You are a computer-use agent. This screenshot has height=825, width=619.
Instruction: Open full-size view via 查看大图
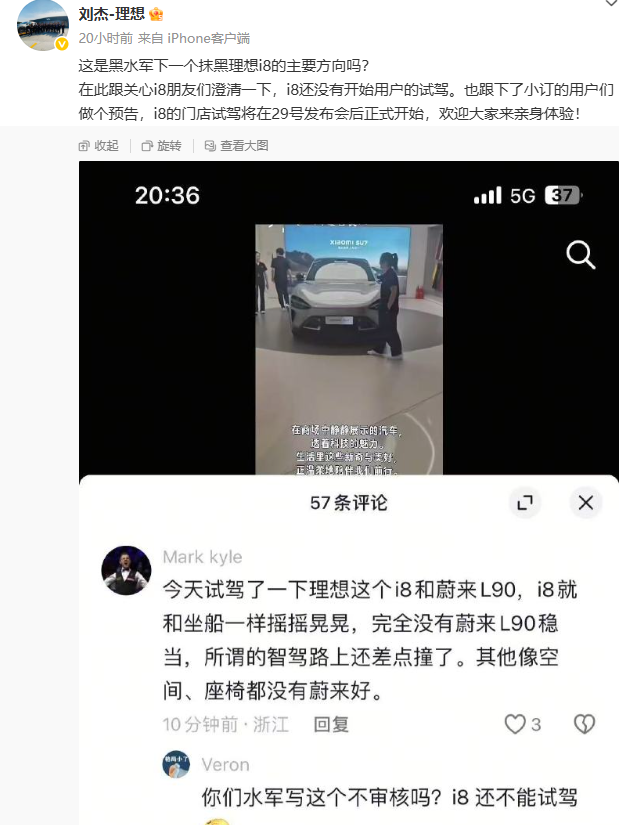[x=237, y=146]
